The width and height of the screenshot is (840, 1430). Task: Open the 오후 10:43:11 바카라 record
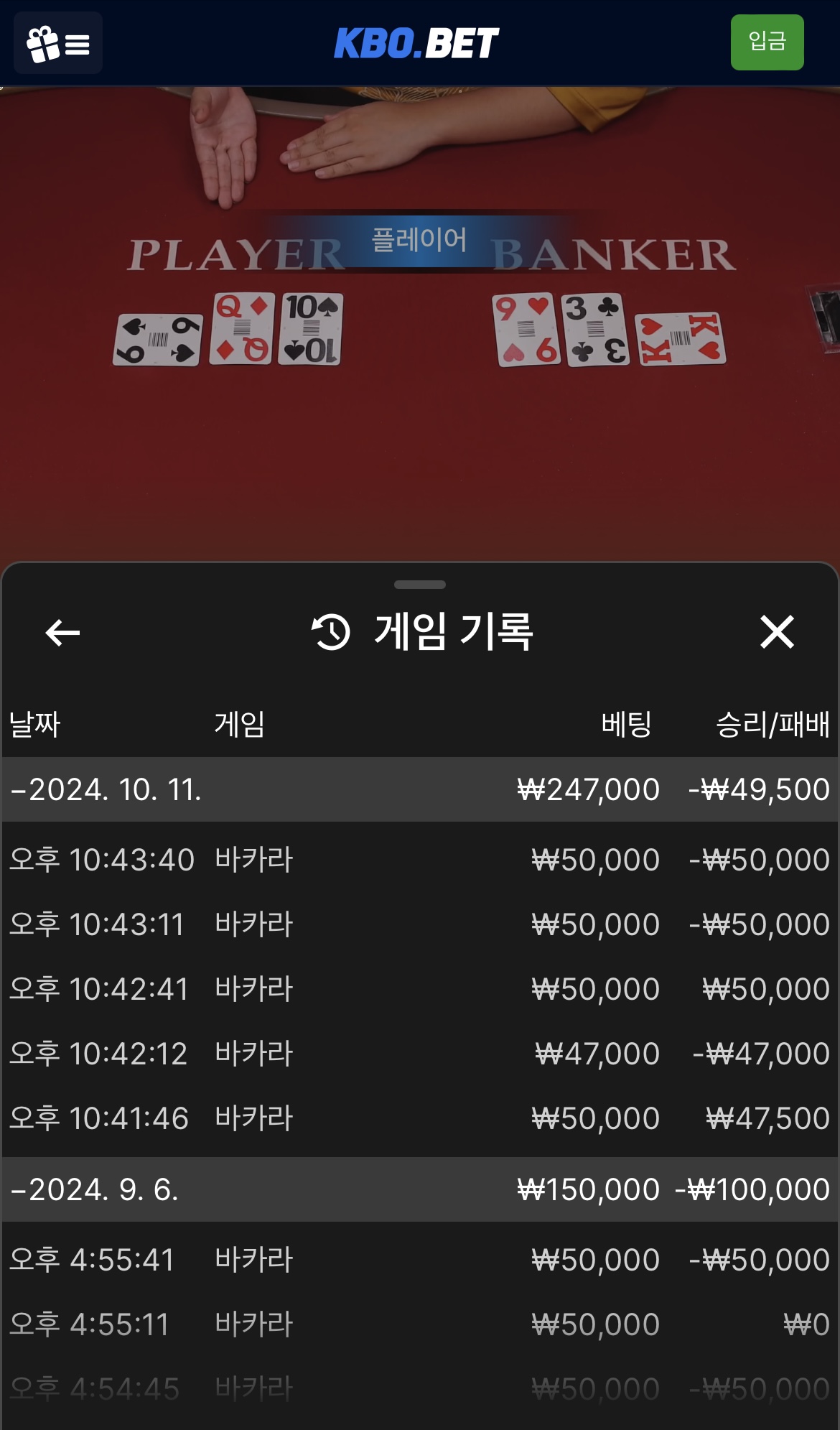[419, 924]
